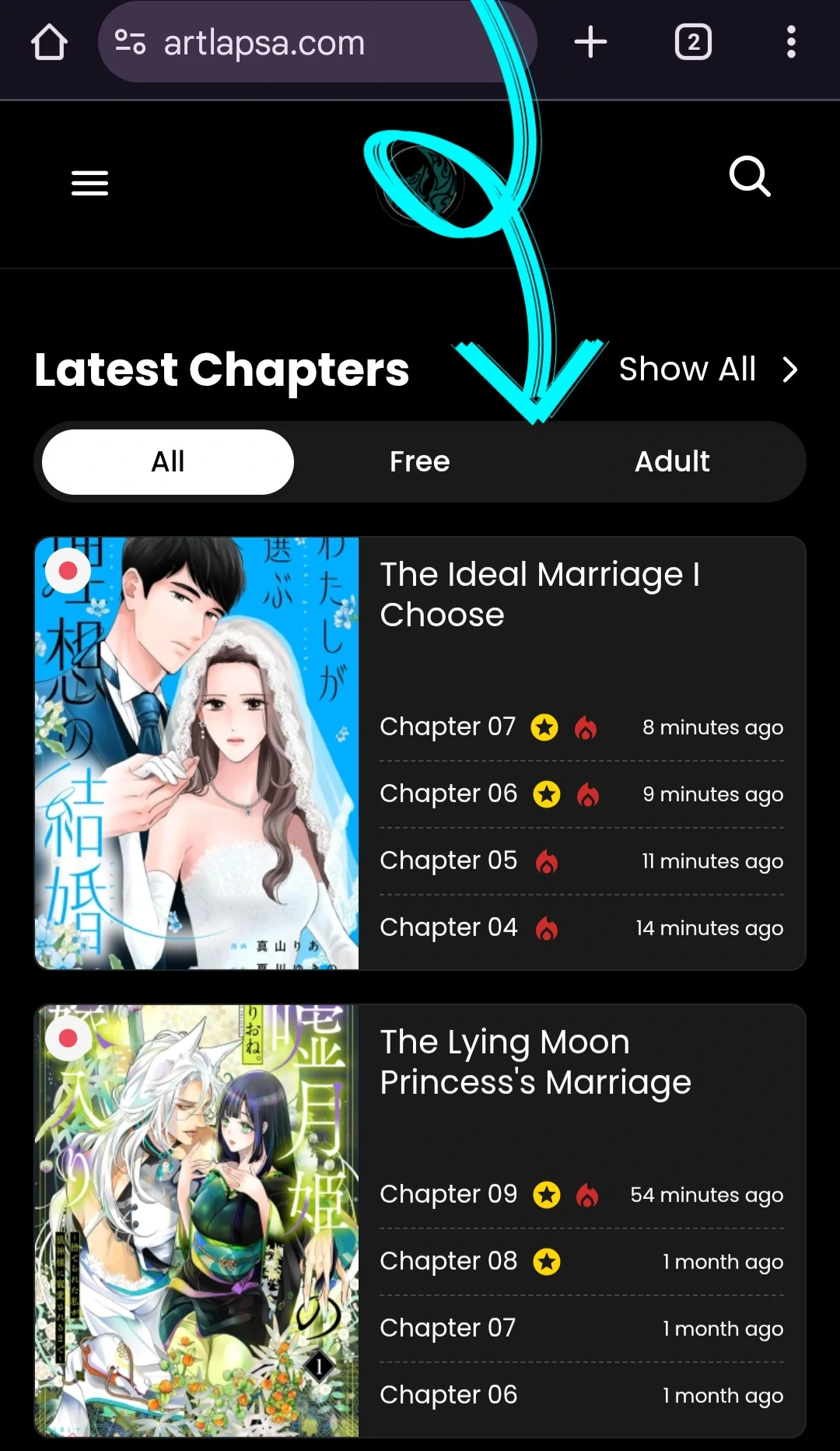
Task: View the open tabs switcher
Action: click(693, 42)
